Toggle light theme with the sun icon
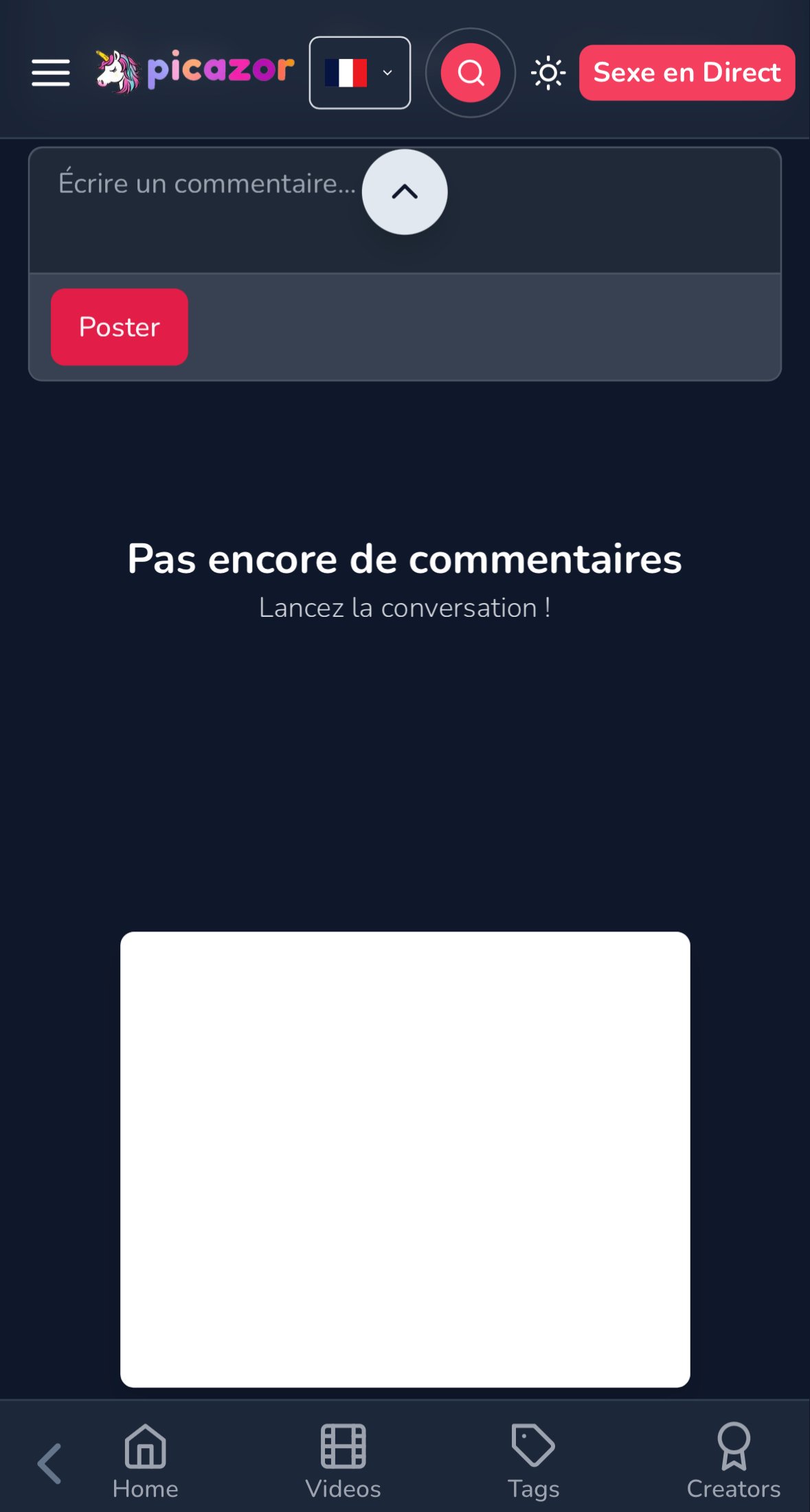Screen dimensions: 810x1512 coord(548,73)
